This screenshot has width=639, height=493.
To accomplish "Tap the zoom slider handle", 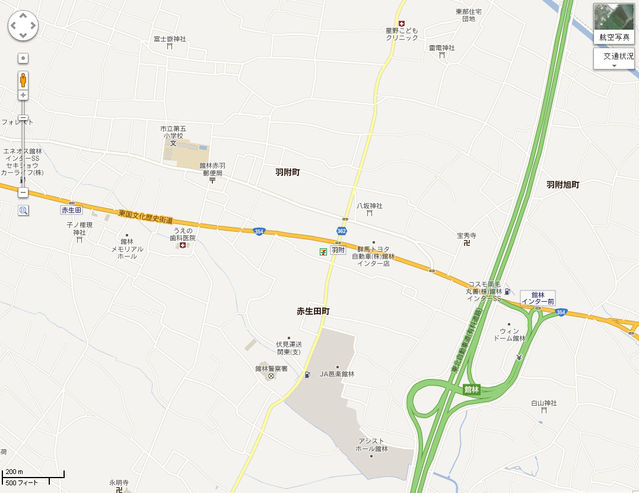I will tap(22, 119).
